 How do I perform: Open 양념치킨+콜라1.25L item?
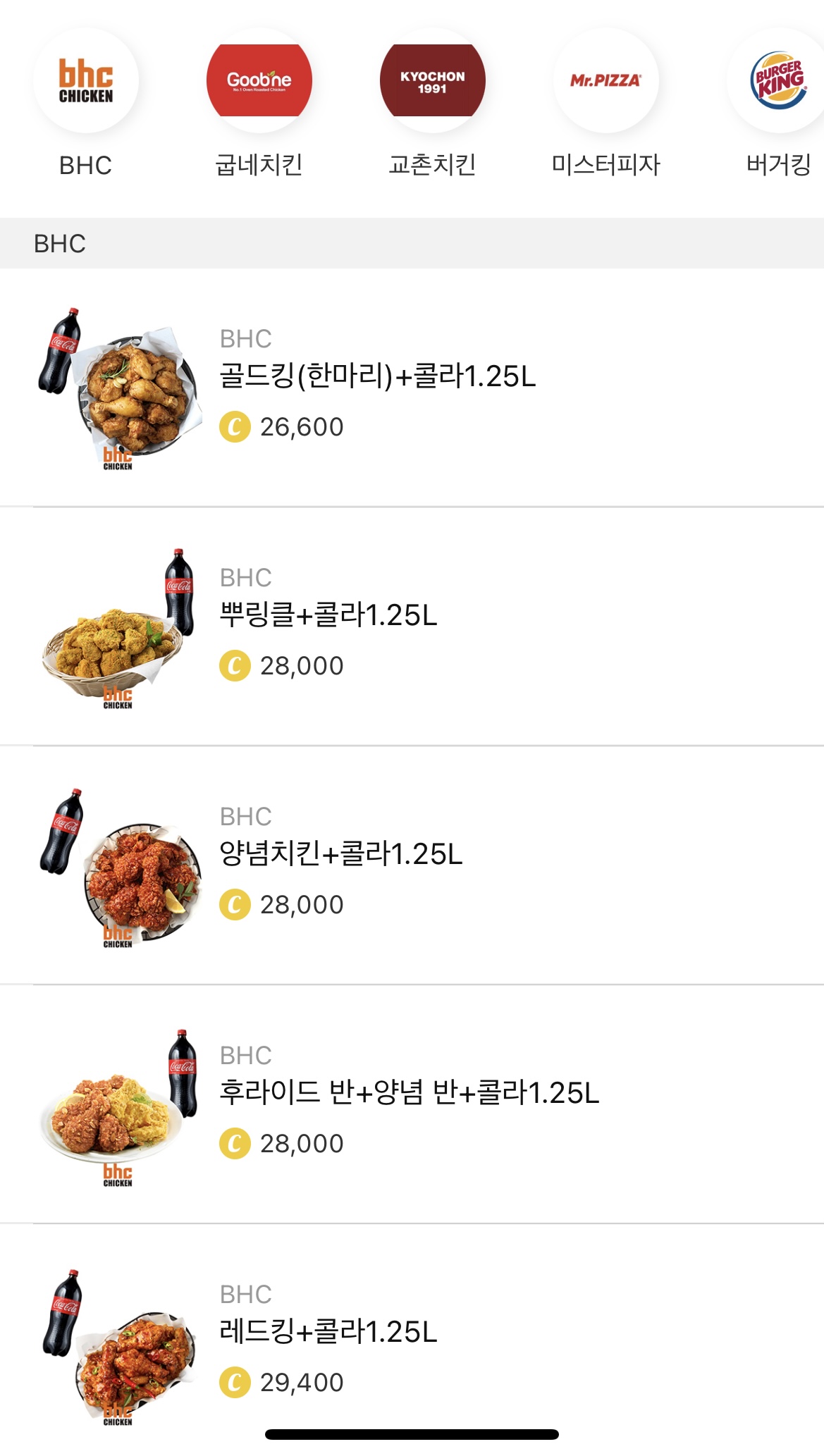[412, 865]
